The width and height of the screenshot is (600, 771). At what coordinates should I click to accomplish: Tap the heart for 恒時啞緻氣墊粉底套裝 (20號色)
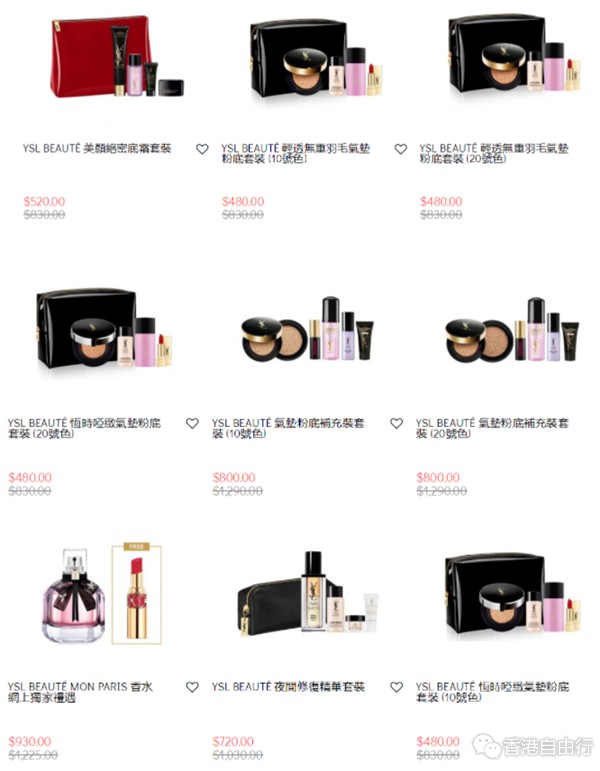click(192, 424)
